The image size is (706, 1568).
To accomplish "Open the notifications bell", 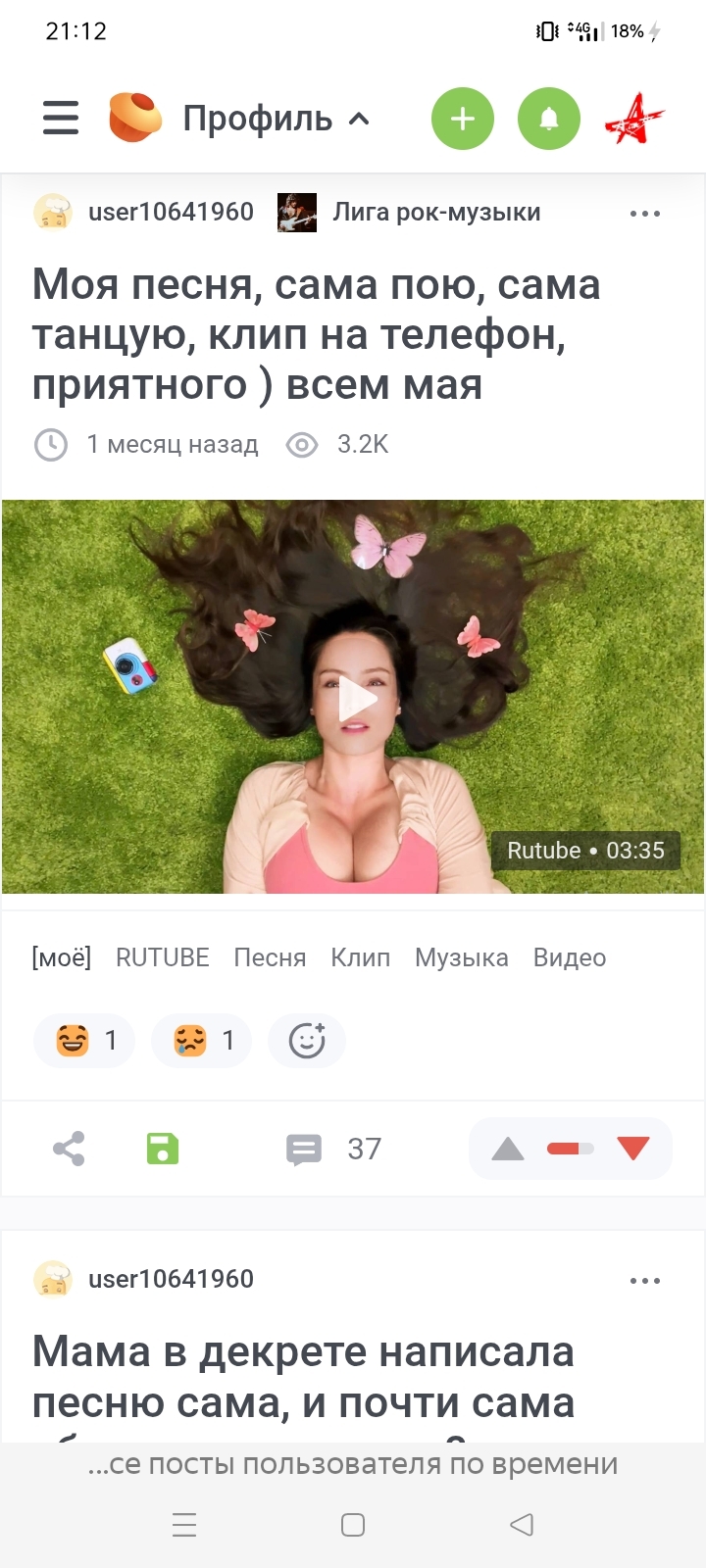I will [549, 119].
